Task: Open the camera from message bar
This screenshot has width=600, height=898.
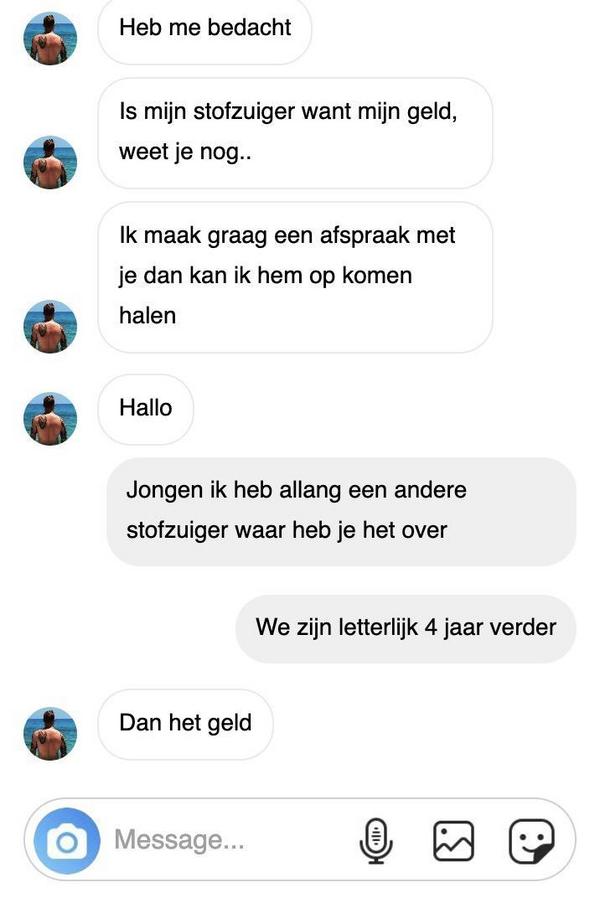Action: pos(67,842)
